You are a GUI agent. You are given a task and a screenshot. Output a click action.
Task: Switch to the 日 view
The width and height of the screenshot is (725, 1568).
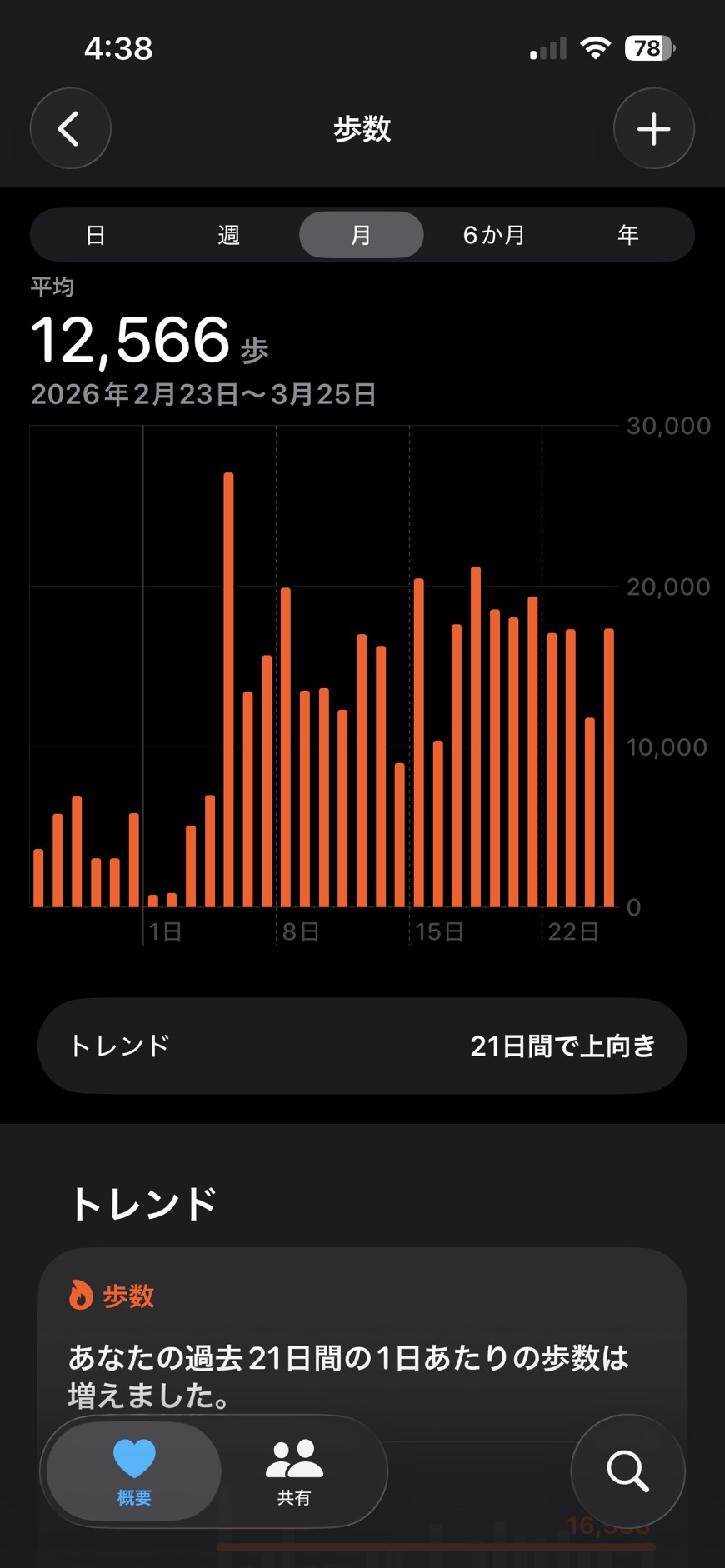click(x=96, y=235)
